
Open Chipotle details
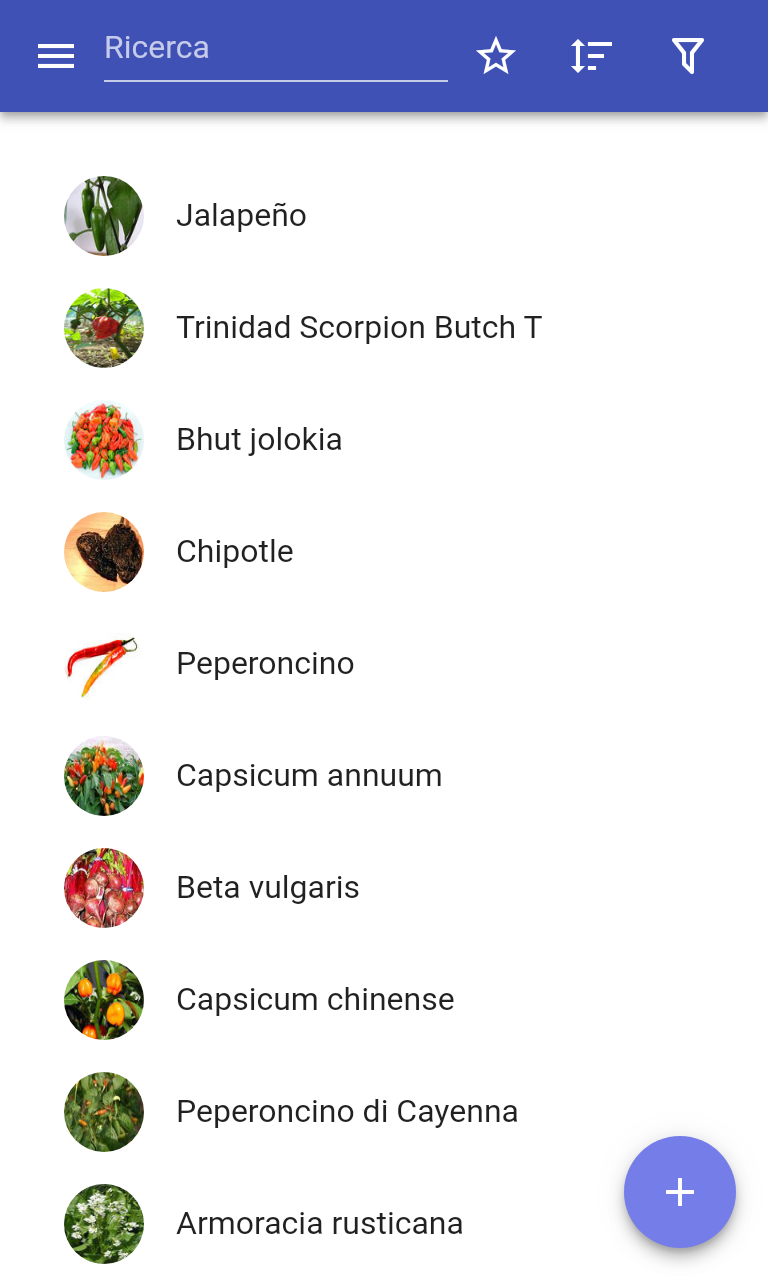pos(384,552)
